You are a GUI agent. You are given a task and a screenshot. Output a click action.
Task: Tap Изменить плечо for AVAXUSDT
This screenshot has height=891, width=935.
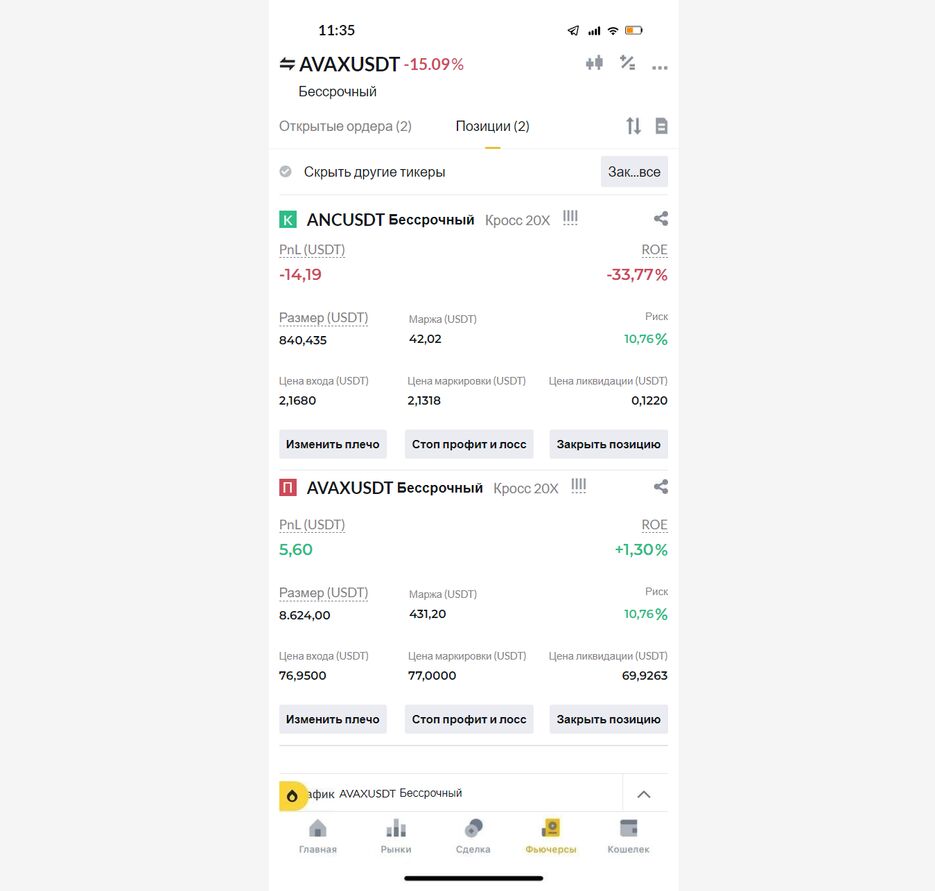pos(333,719)
